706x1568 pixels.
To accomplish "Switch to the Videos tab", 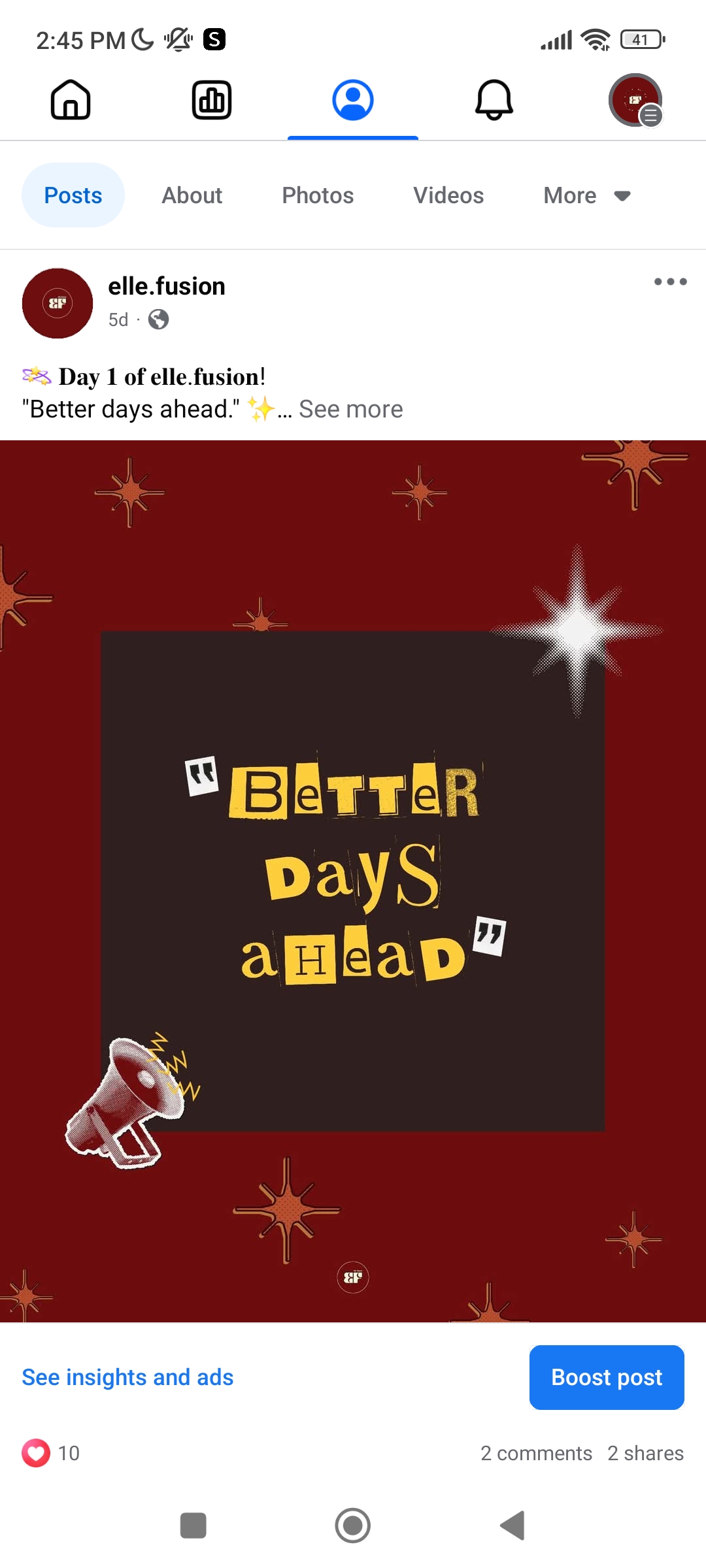I will [x=448, y=195].
